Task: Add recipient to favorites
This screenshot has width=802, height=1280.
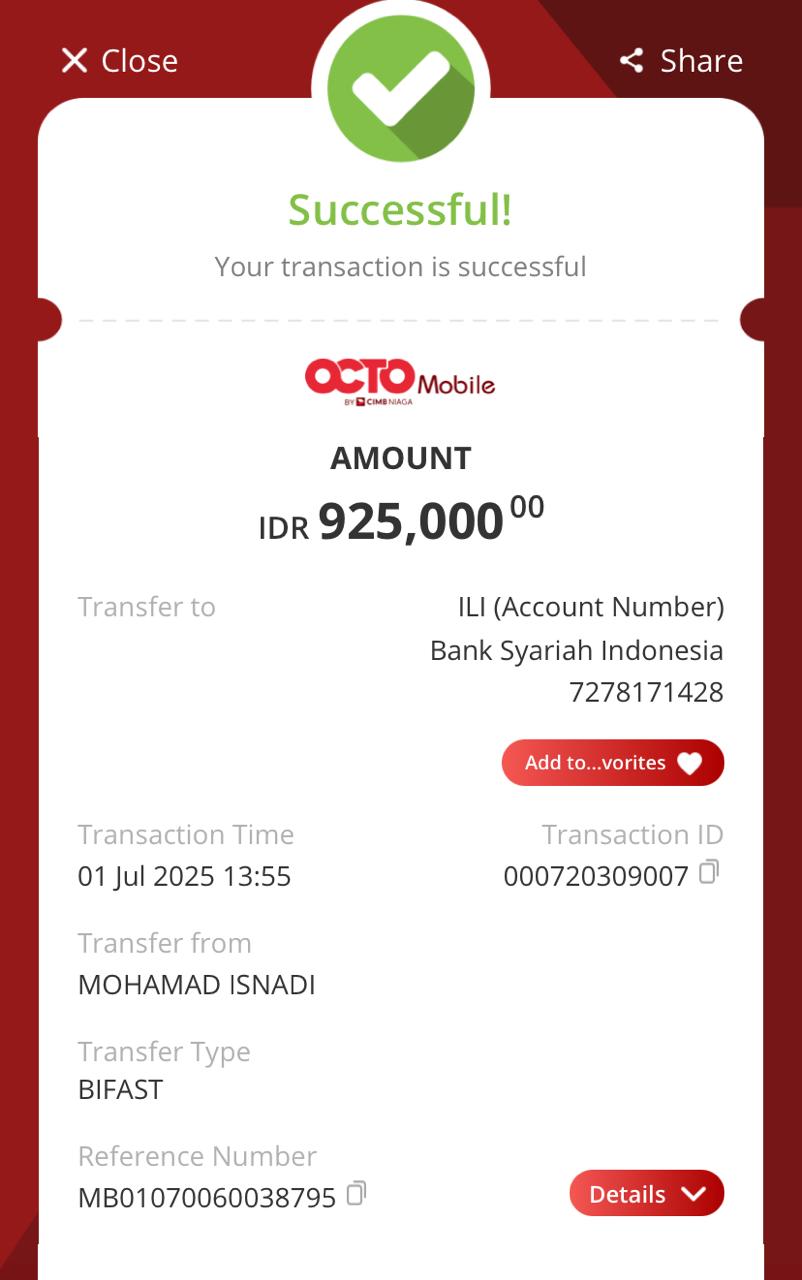Action: click(612, 763)
